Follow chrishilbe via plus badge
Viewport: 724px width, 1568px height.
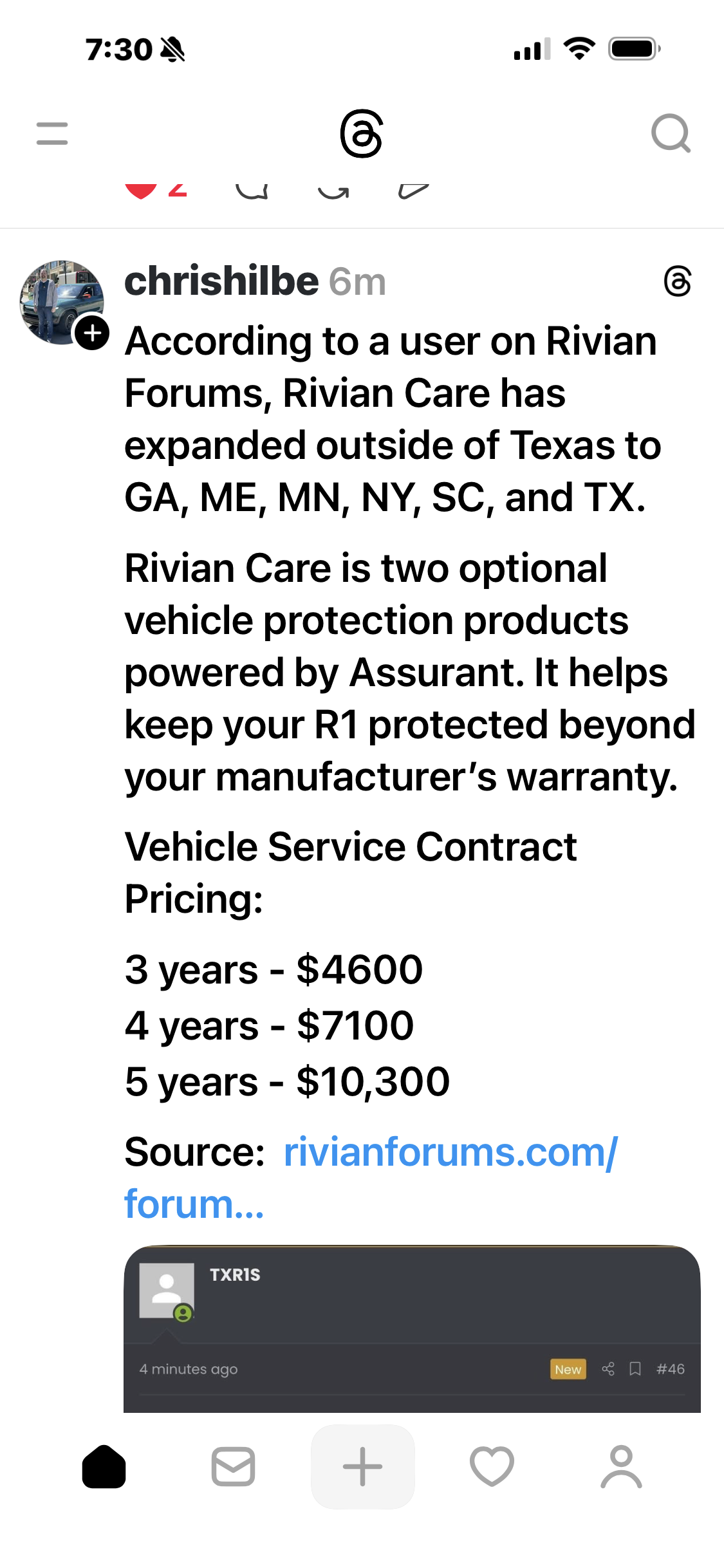point(93,333)
